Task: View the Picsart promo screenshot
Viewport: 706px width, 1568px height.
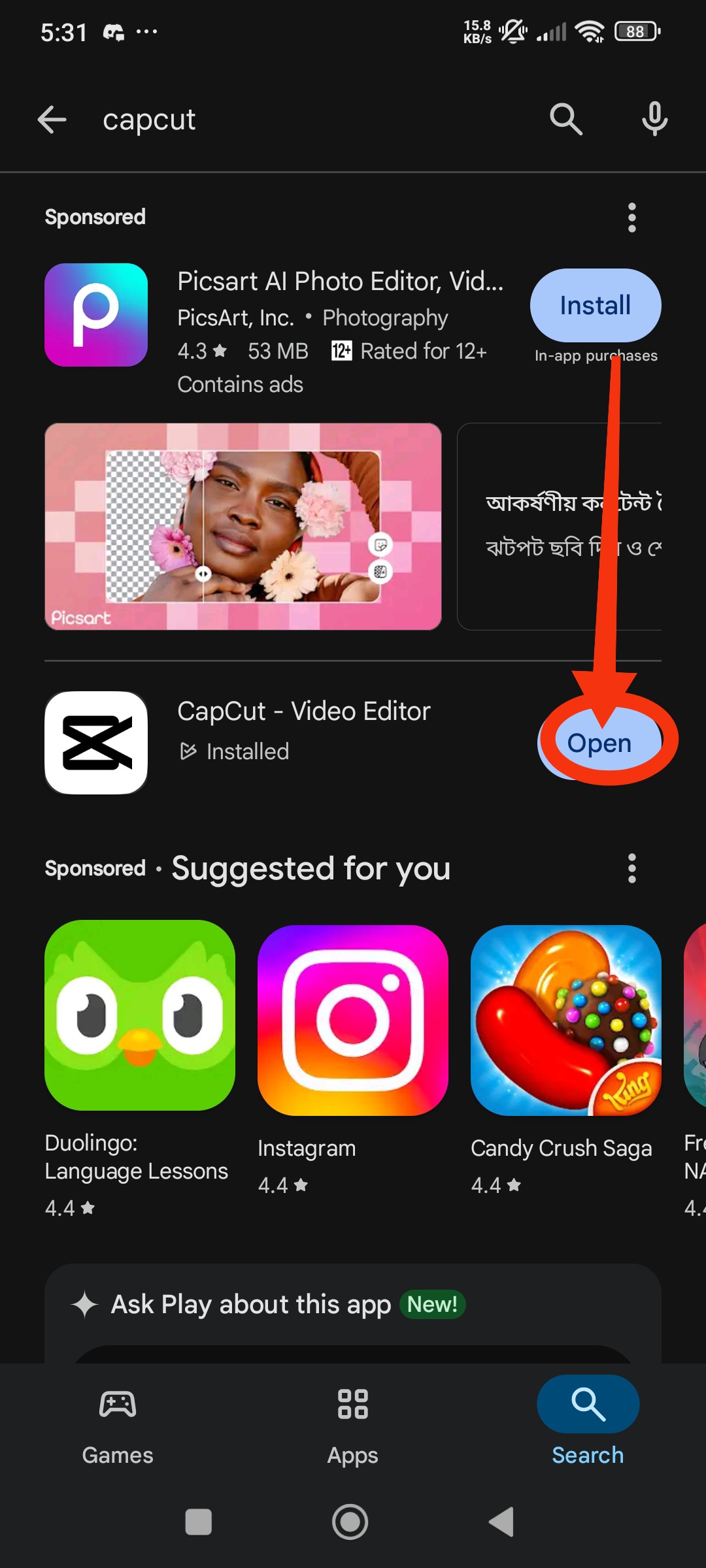Action: (x=243, y=527)
